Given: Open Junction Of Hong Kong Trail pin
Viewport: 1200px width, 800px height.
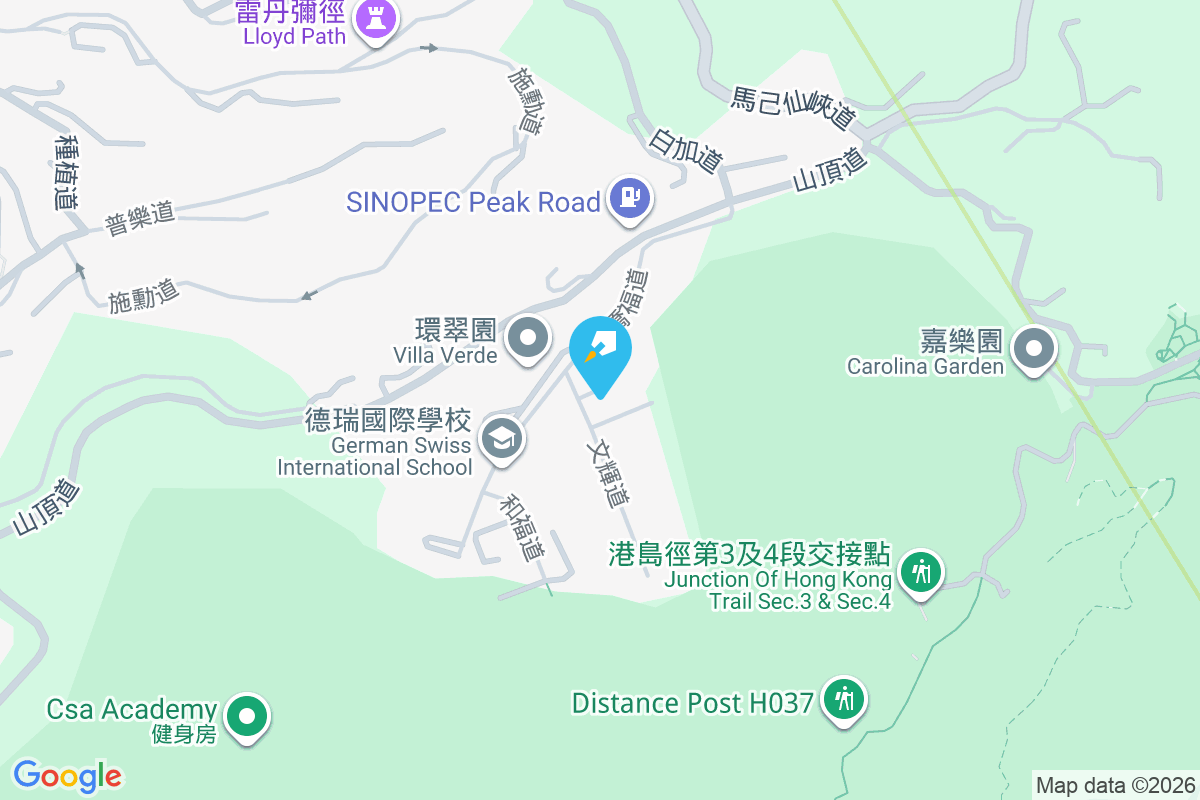Looking at the screenshot, I should point(920,573).
